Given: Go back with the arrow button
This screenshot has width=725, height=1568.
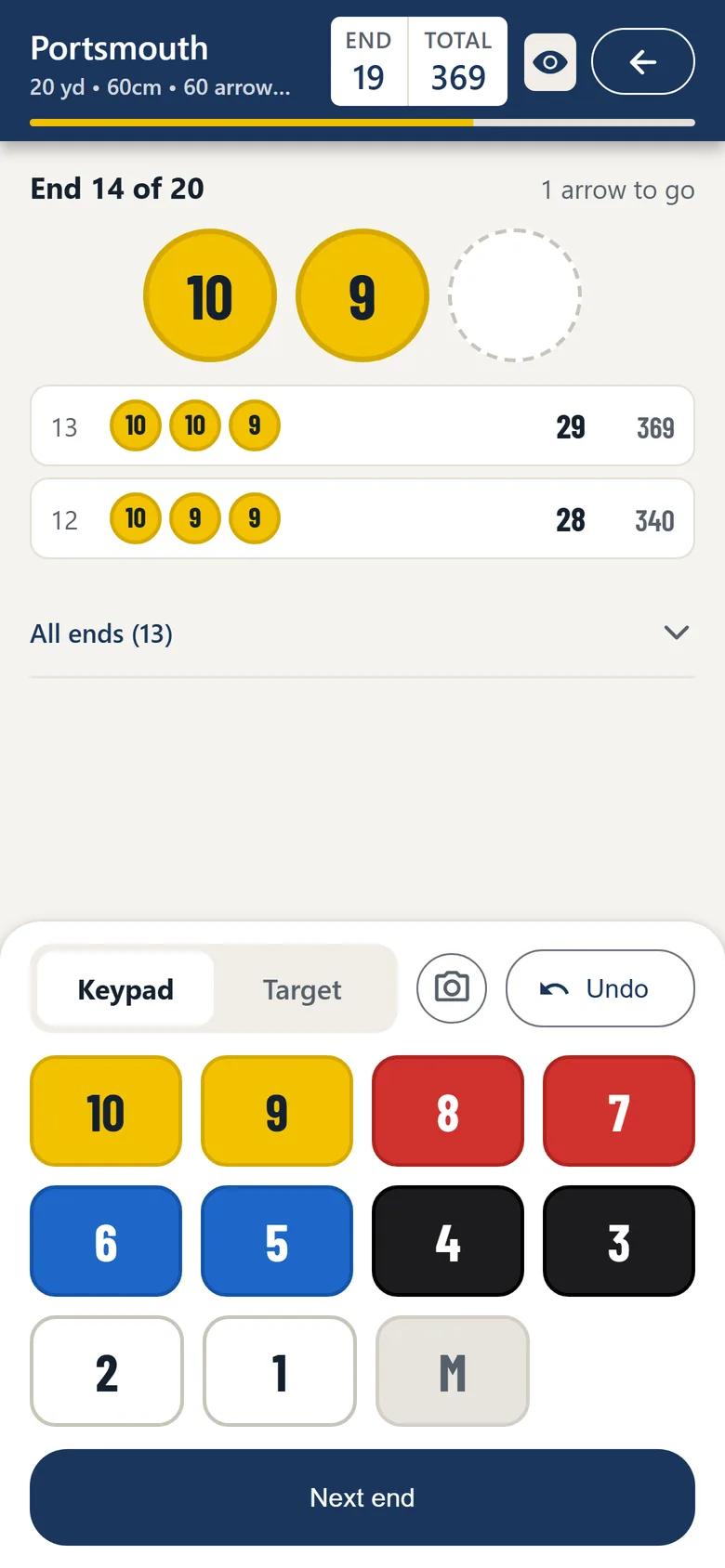Looking at the screenshot, I should coord(643,62).
